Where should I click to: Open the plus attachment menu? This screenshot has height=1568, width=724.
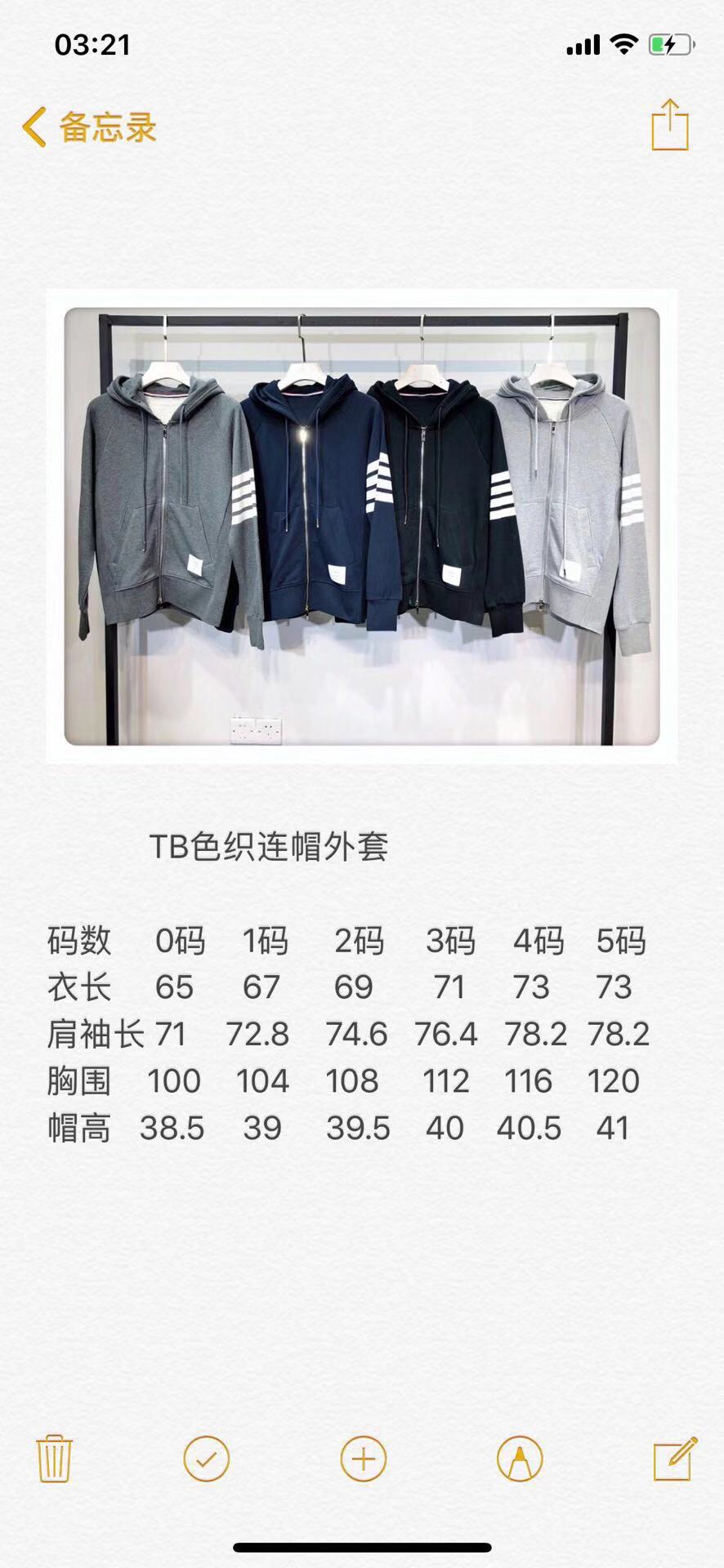(363, 1459)
